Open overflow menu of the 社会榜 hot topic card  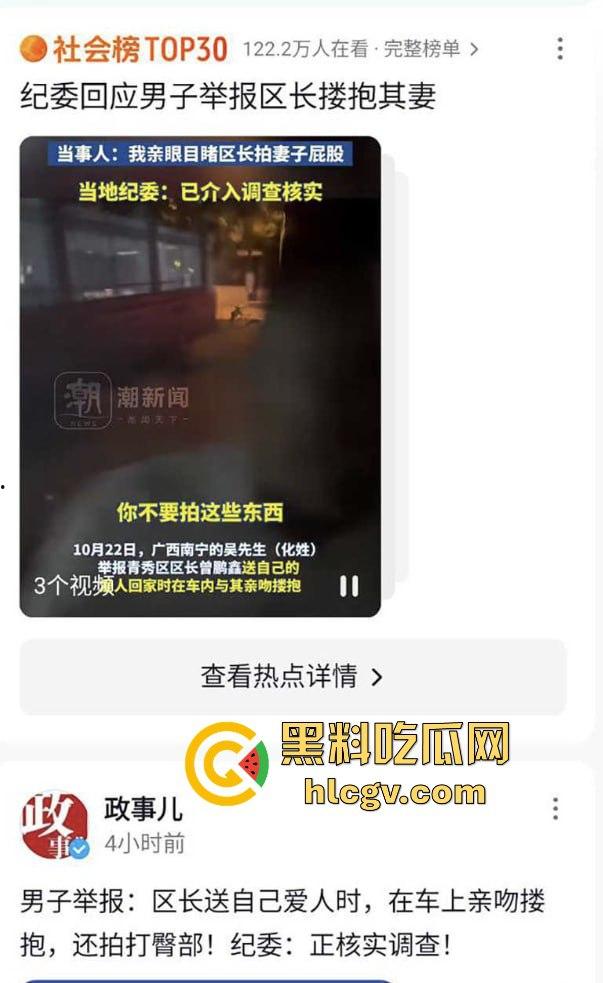559,48
